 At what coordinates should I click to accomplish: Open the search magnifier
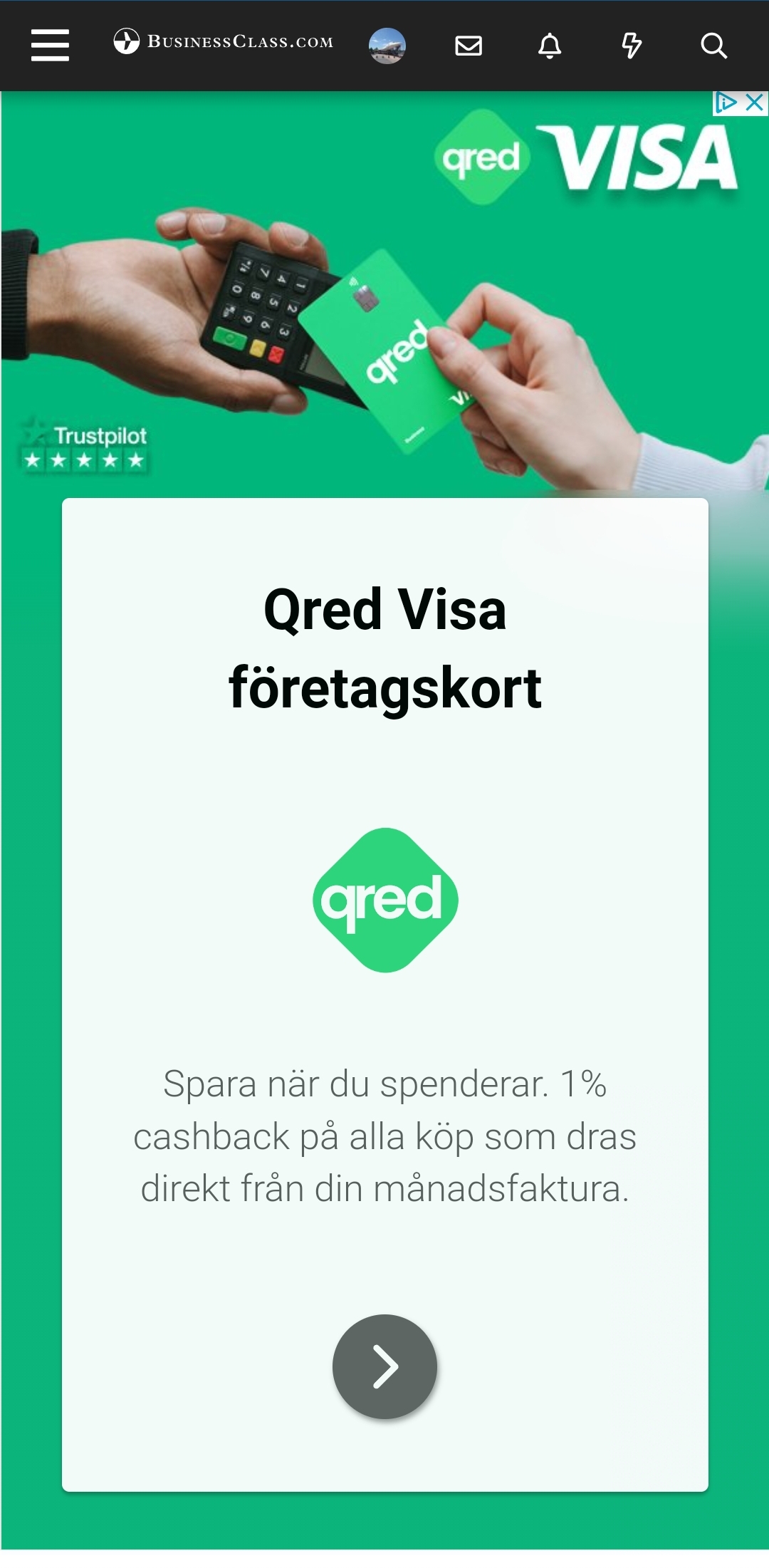713,46
